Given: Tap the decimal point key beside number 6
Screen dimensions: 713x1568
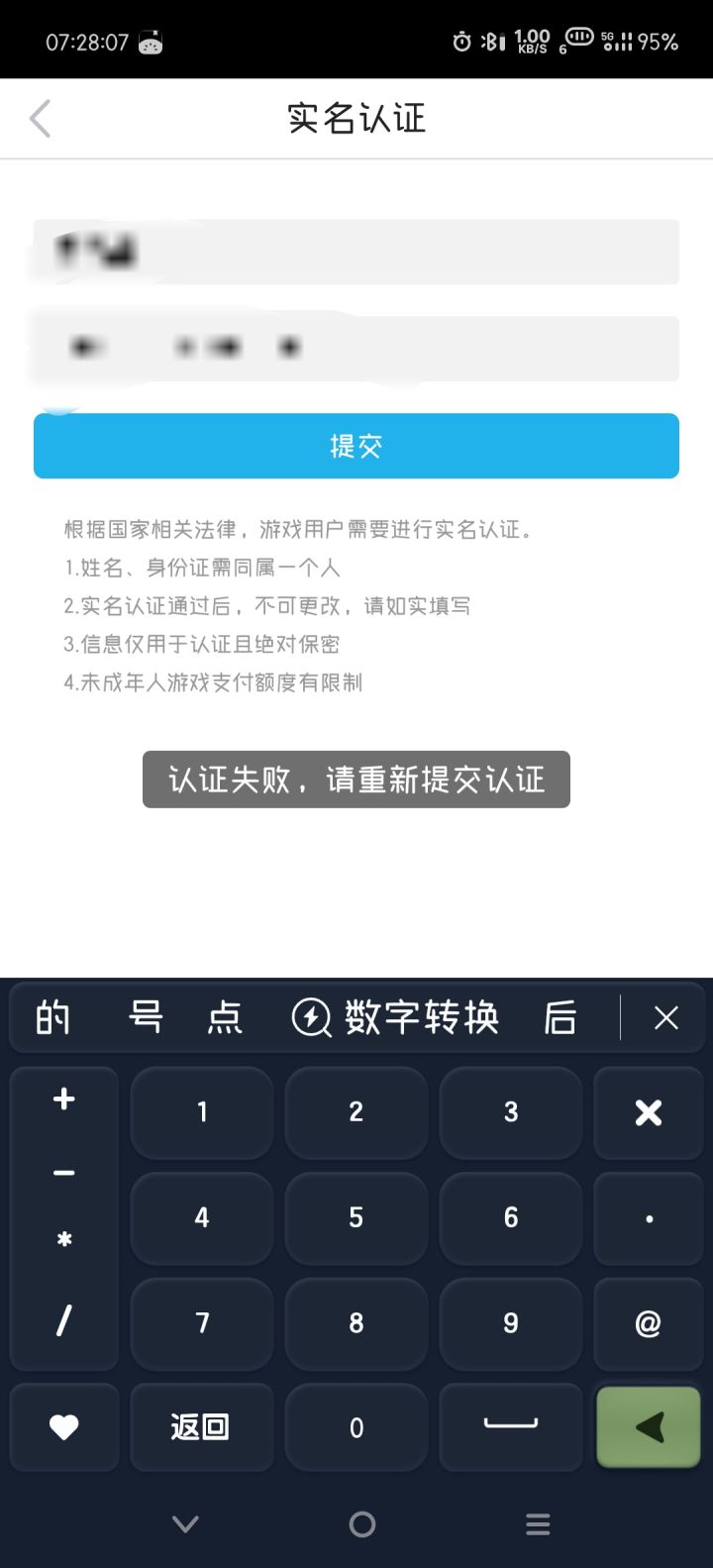Looking at the screenshot, I should pyautogui.click(x=648, y=1218).
